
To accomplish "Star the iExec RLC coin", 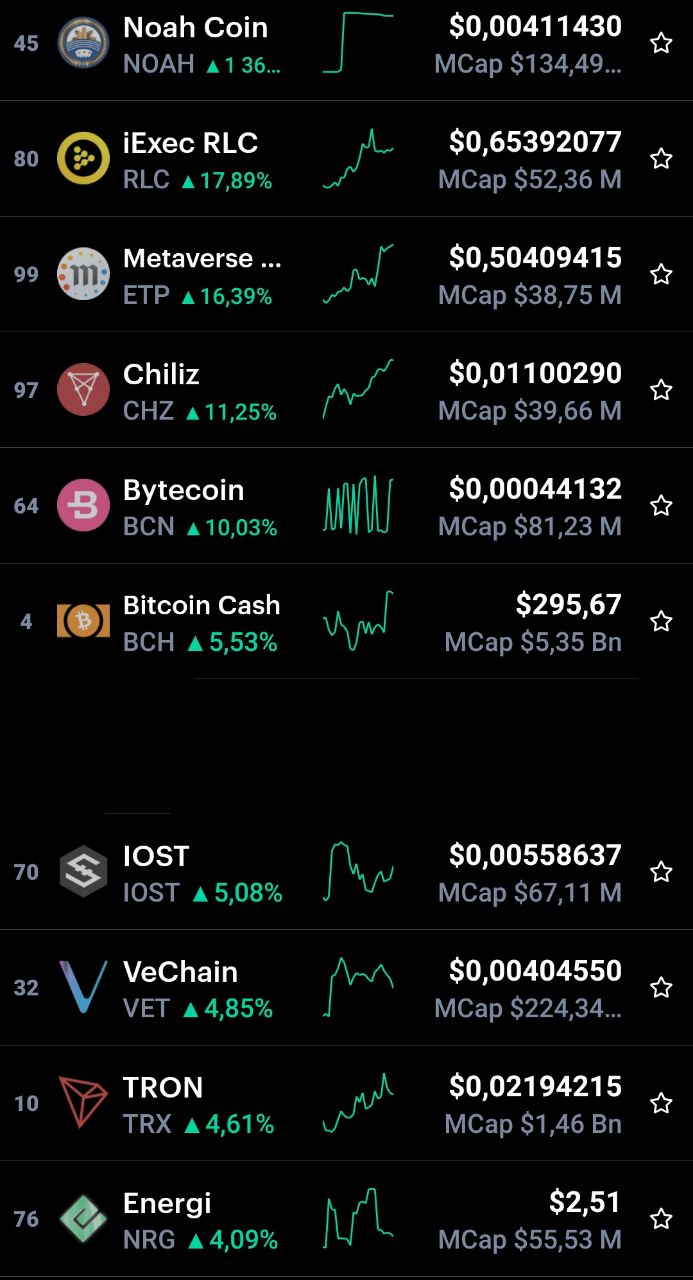I will point(661,159).
